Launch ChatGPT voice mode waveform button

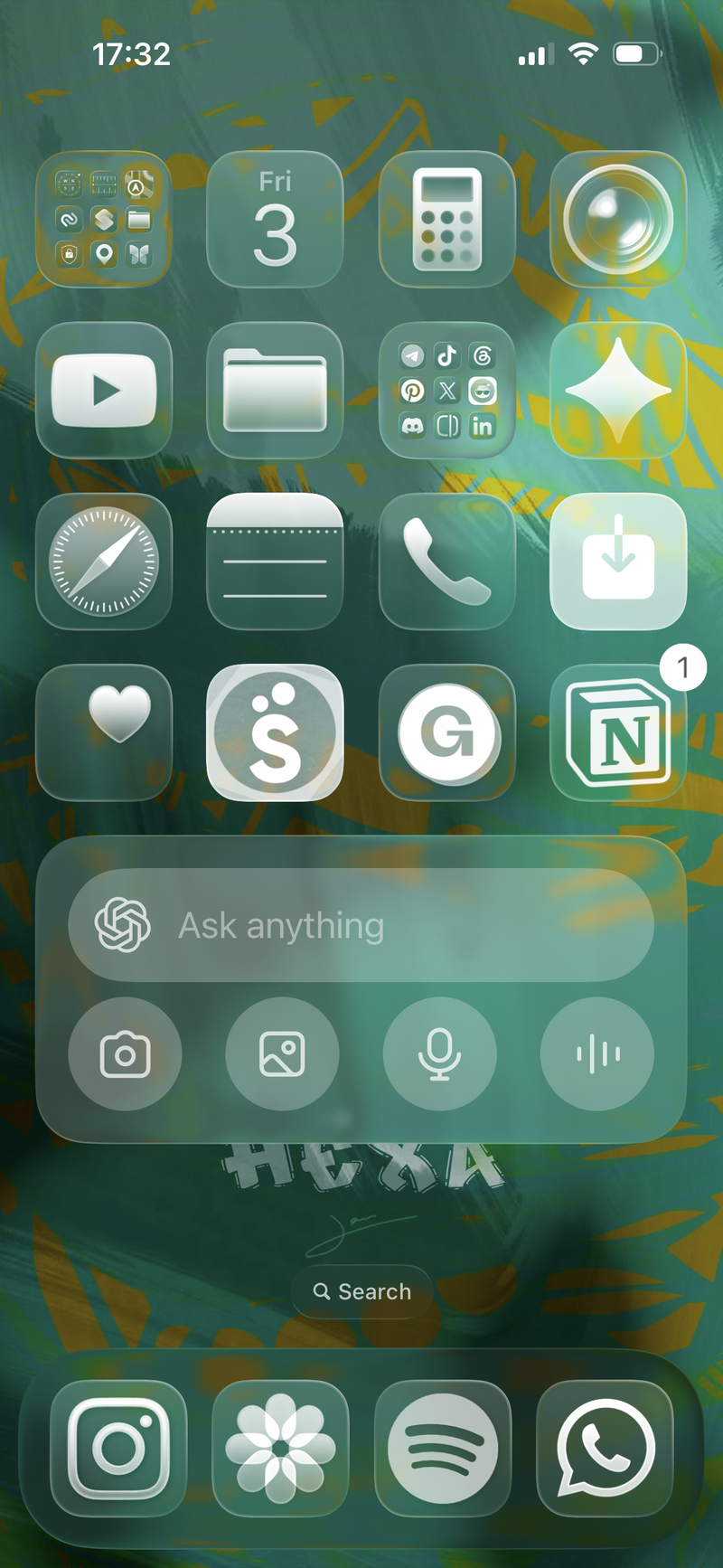(x=596, y=1053)
